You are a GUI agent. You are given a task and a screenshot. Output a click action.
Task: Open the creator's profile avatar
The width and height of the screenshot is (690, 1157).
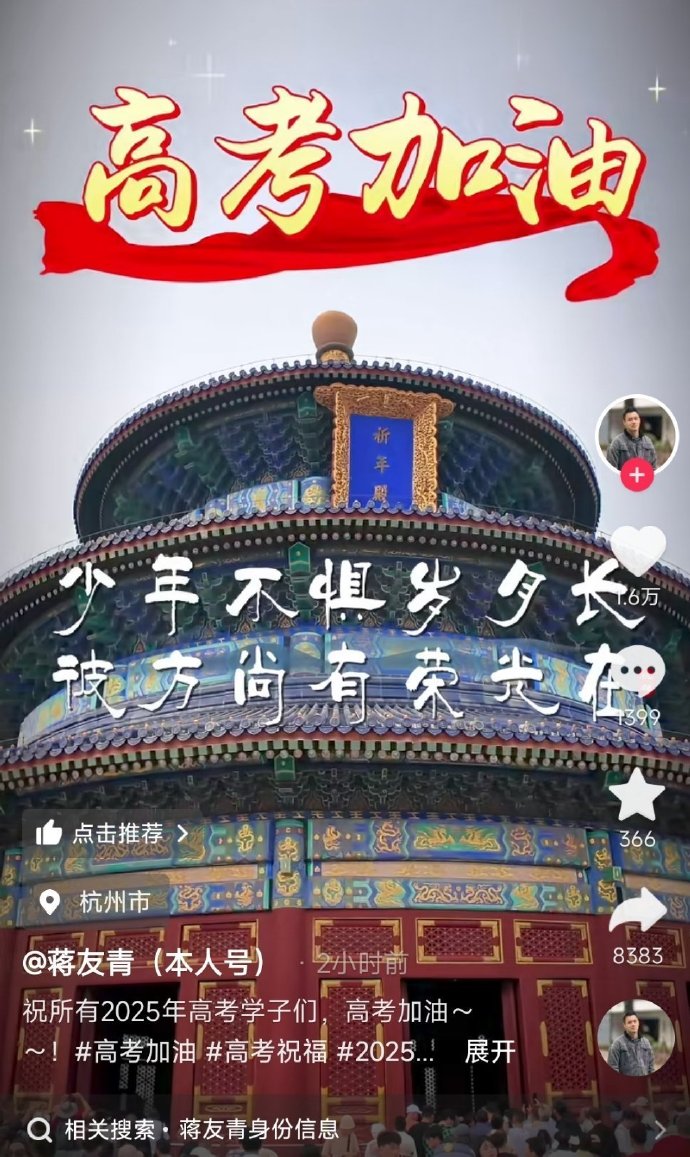636,435
